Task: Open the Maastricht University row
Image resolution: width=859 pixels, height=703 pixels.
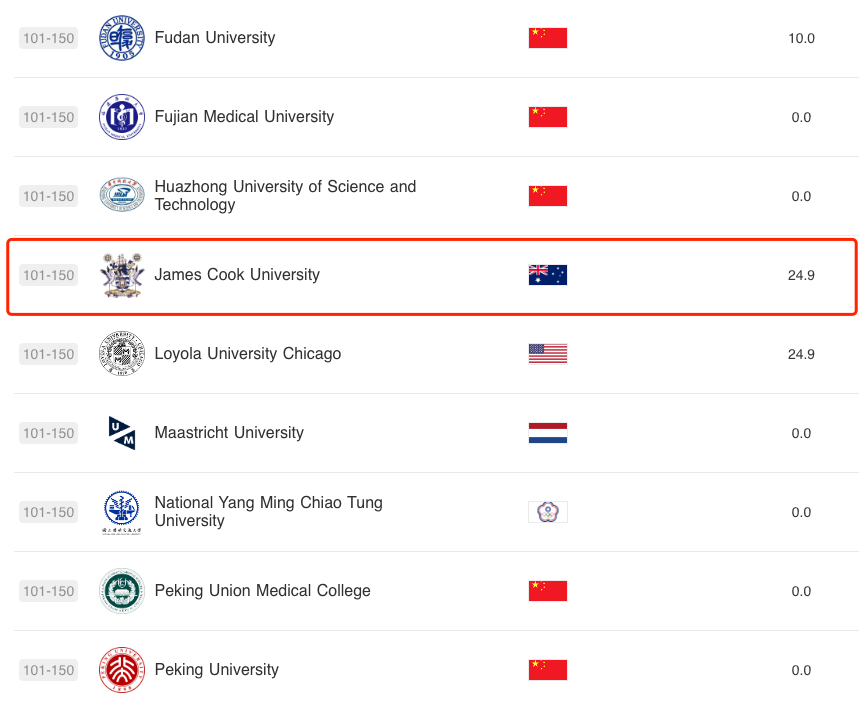Action: point(228,433)
